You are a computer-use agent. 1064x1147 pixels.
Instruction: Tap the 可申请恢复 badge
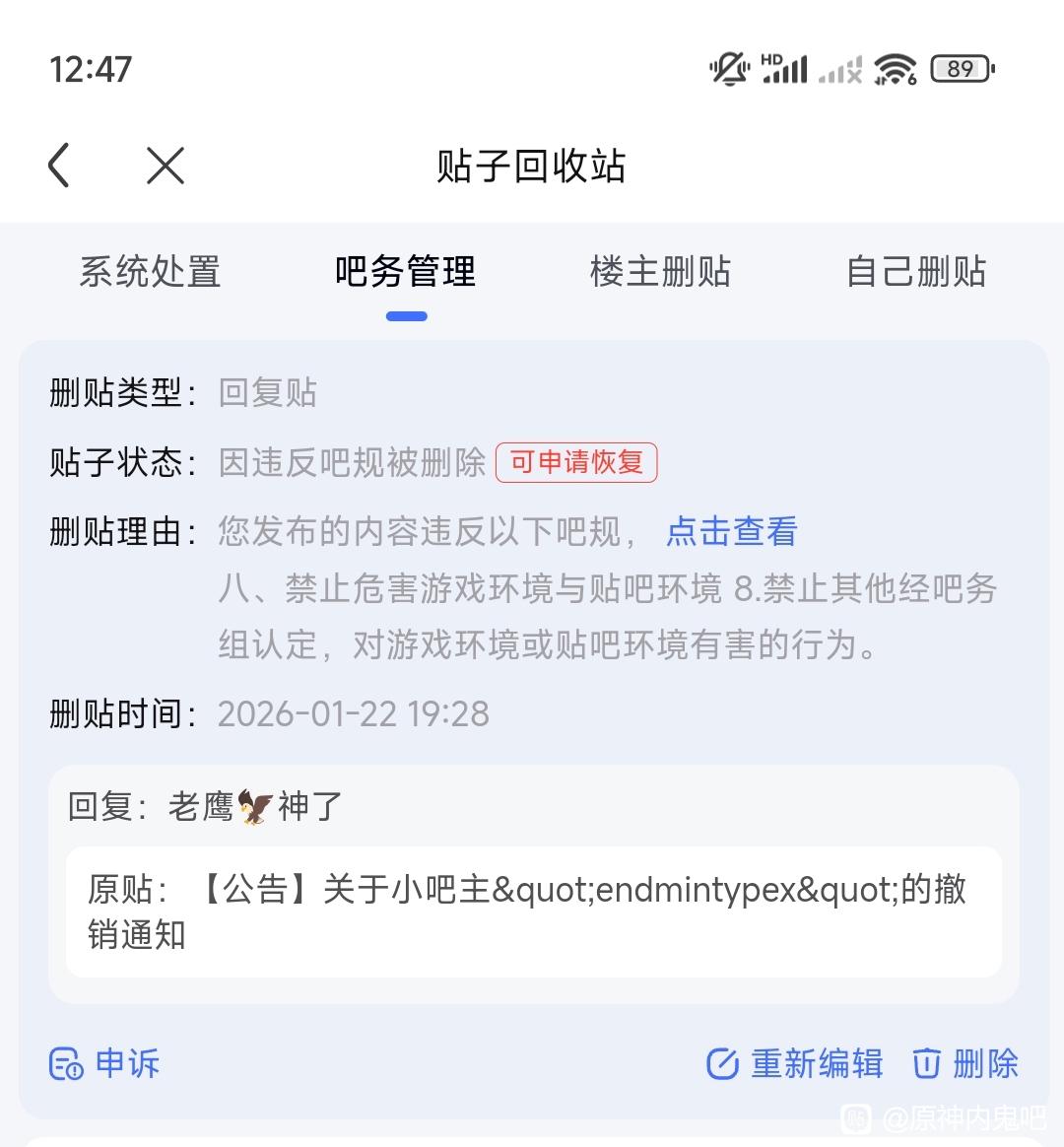[576, 462]
